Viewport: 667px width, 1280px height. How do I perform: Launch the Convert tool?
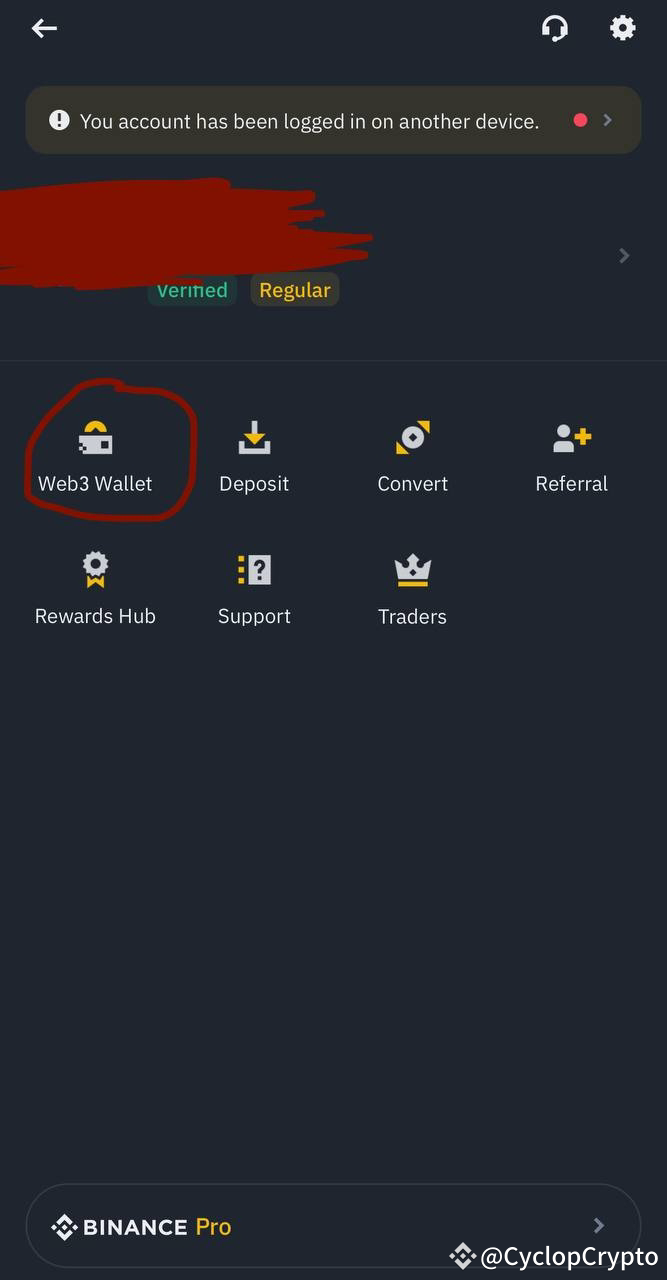pos(412,456)
